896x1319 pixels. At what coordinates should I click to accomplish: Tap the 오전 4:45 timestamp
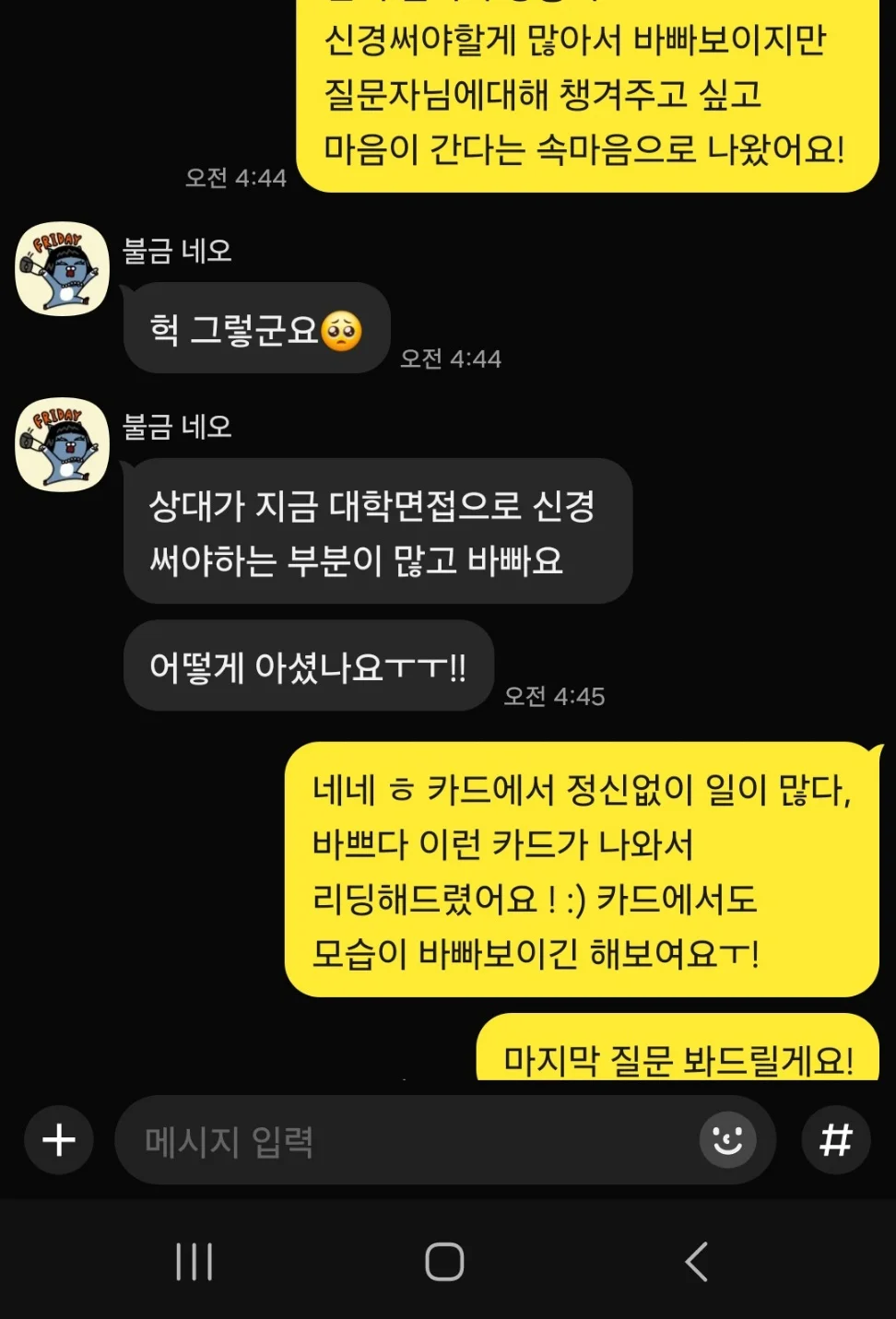(x=553, y=698)
